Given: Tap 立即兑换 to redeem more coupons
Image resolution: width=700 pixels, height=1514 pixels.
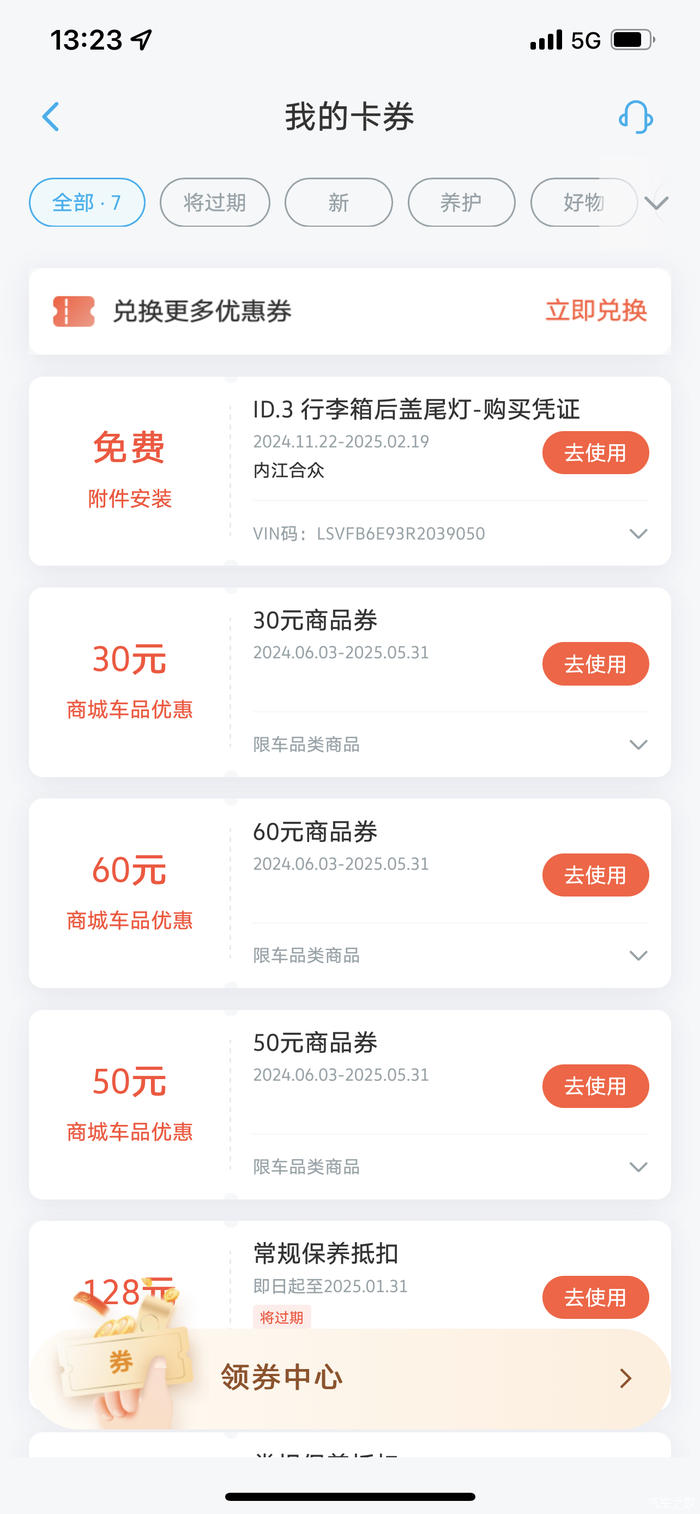Looking at the screenshot, I should coord(596,311).
